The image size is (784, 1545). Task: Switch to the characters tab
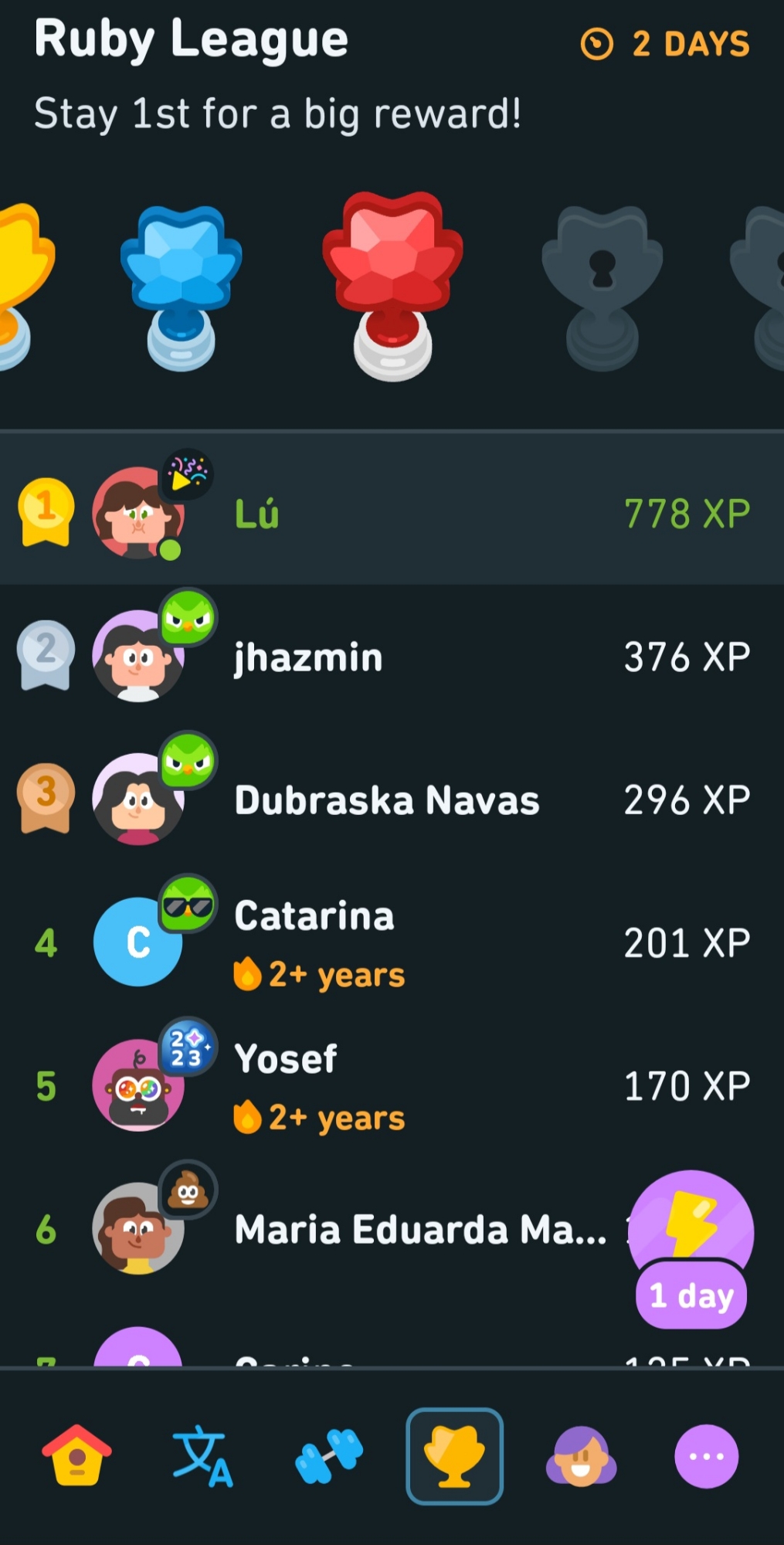202,1456
